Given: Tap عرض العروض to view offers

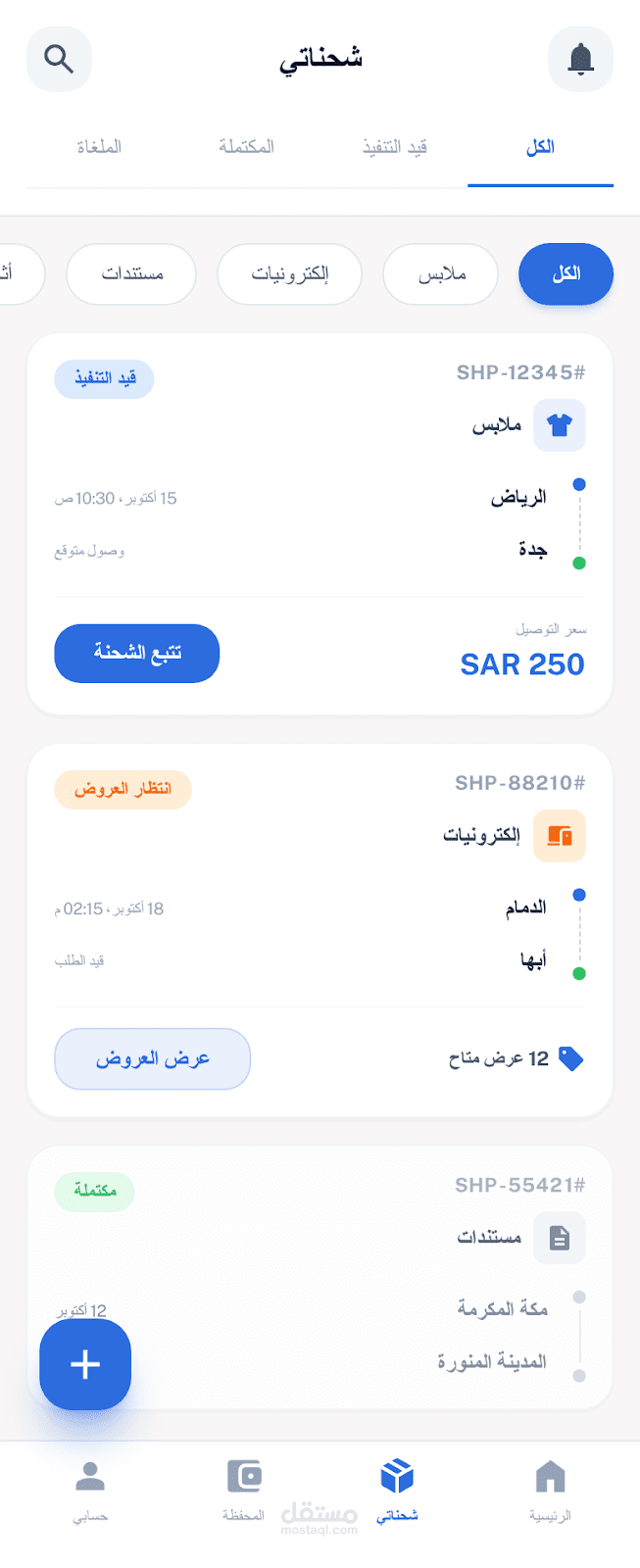Looking at the screenshot, I should pyautogui.click(x=153, y=1058).
